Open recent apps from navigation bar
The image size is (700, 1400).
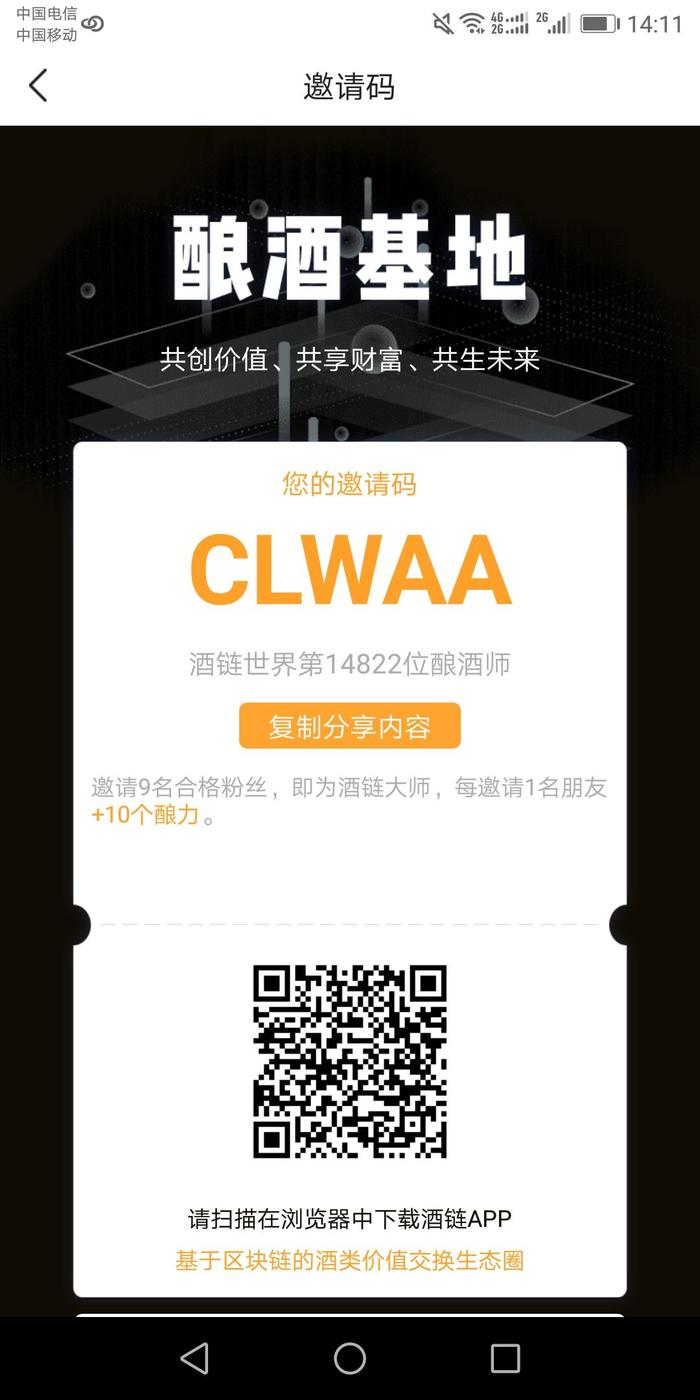click(505, 1358)
